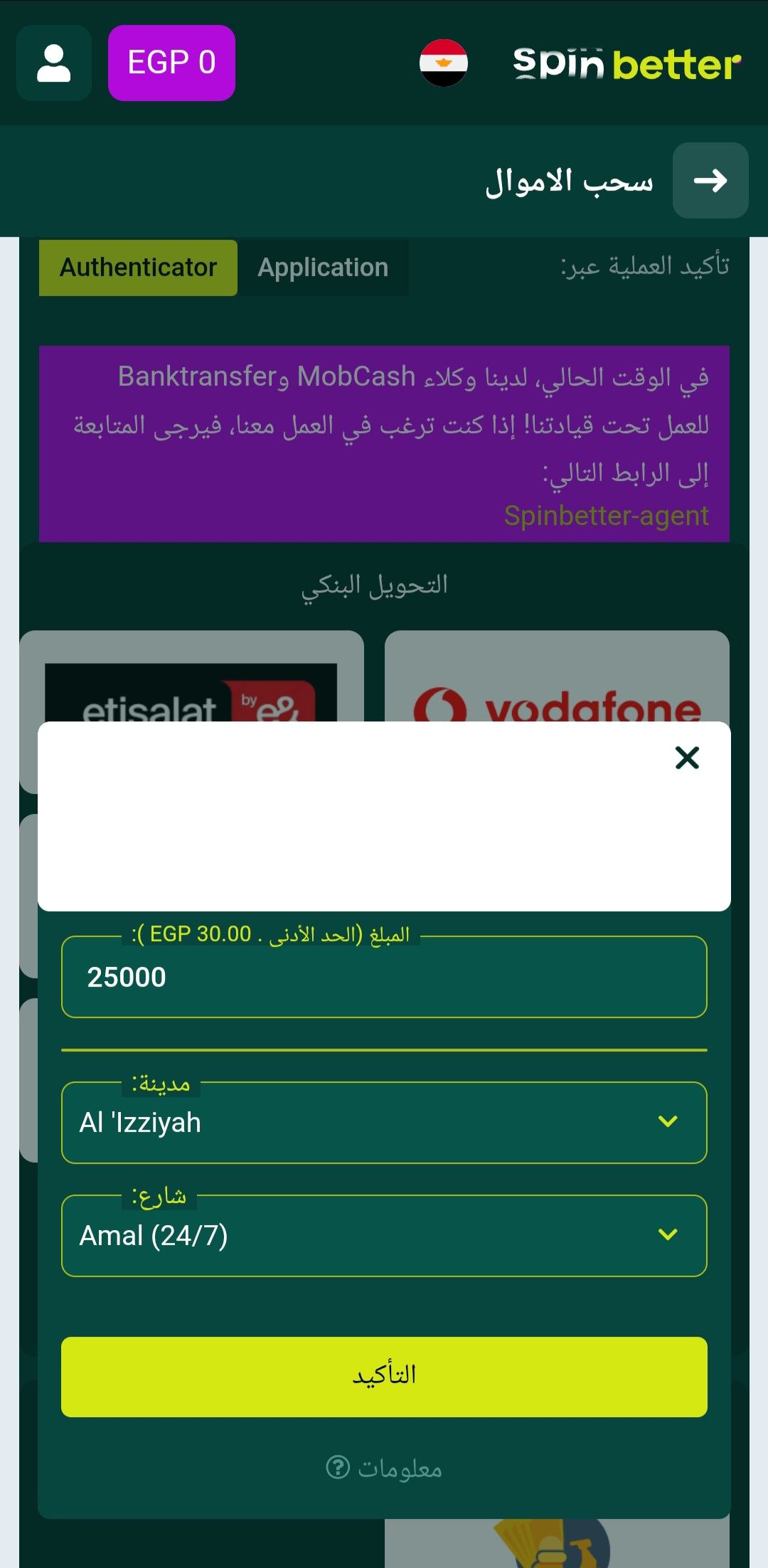The height and width of the screenshot is (1568, 768).
Task: Edit the amount field showing 25000
Action: click(384, 978)
